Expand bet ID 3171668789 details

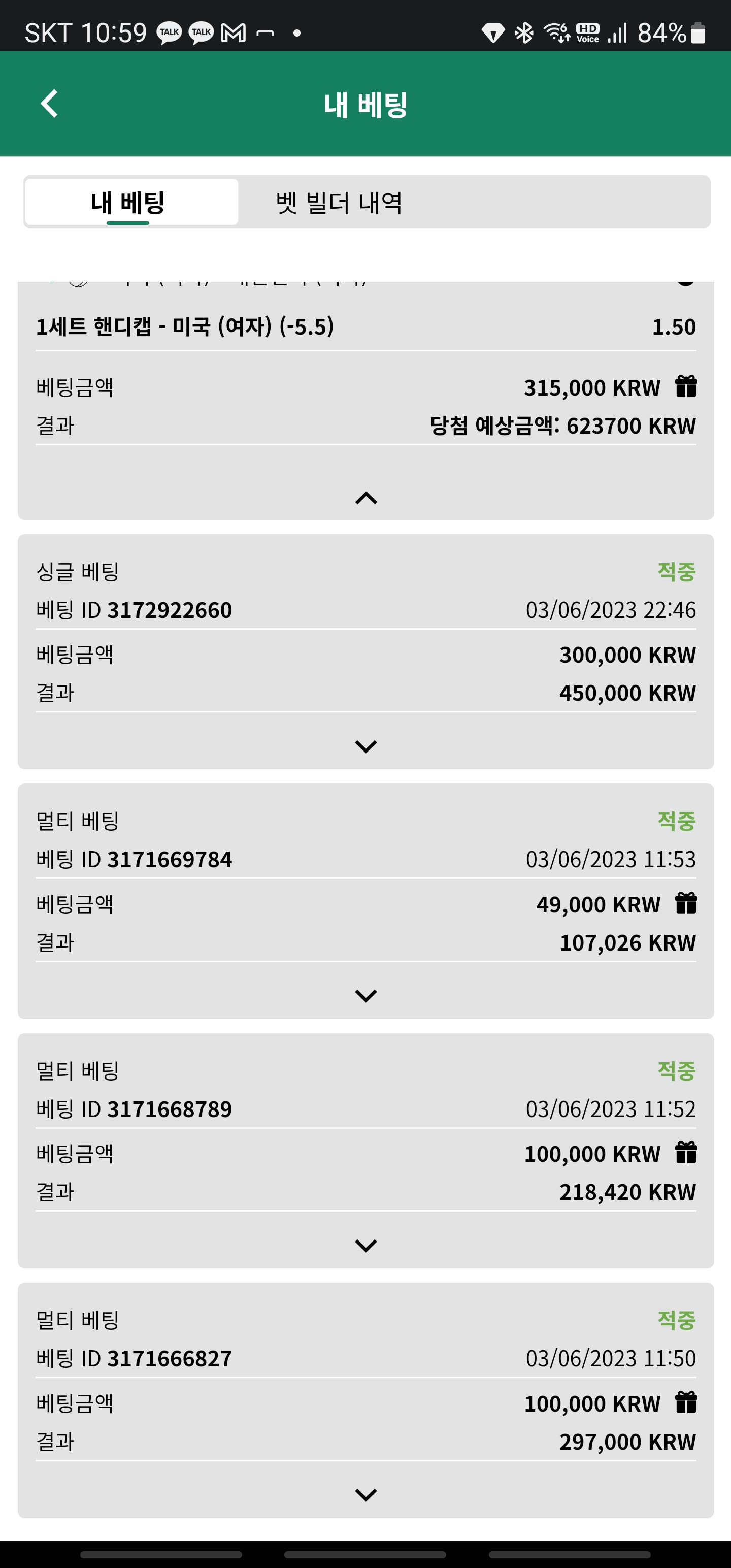point(366,1246)
